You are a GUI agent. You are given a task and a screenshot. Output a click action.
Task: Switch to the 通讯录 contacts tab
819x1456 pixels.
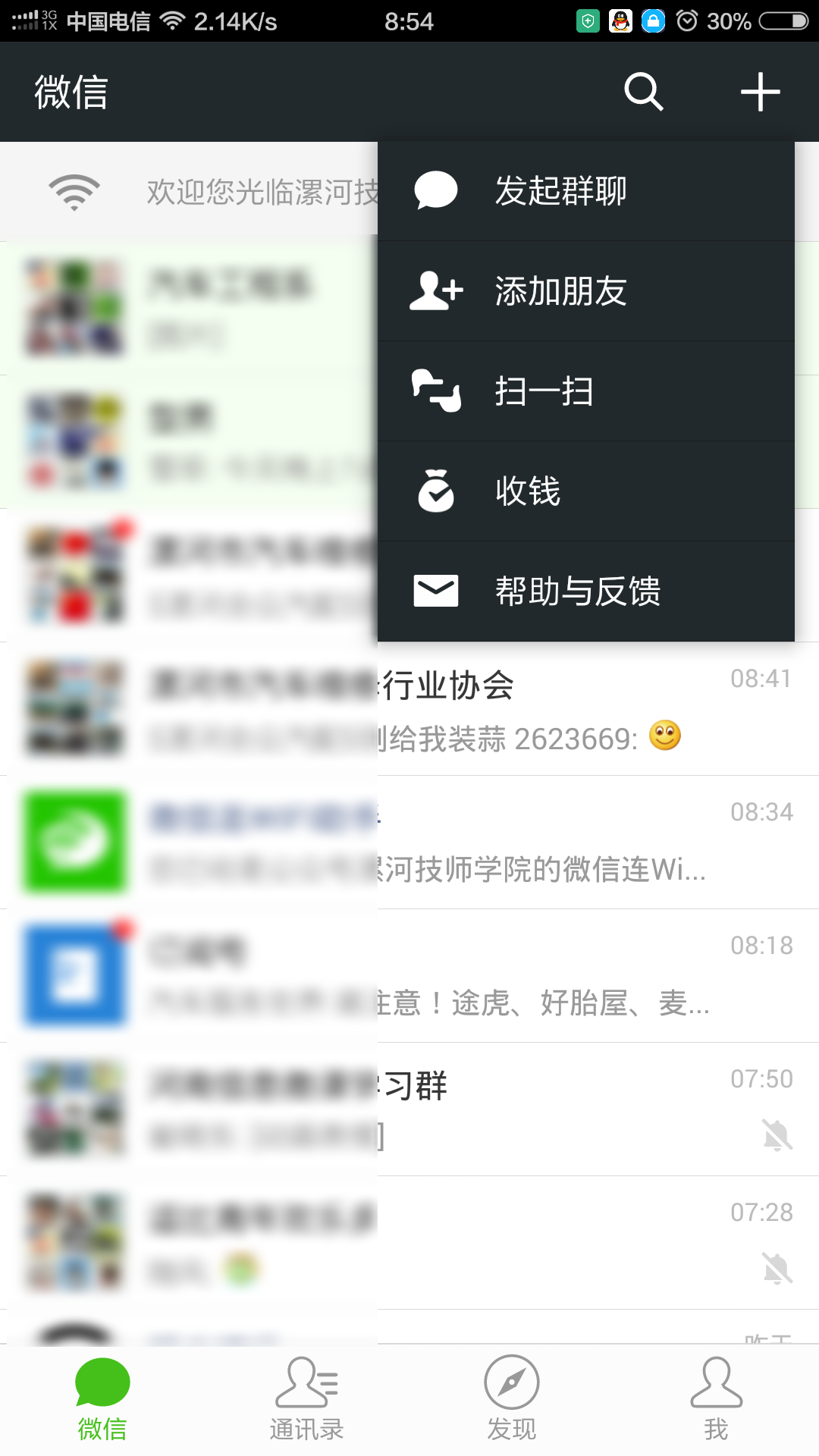[x=306, y=1400]
